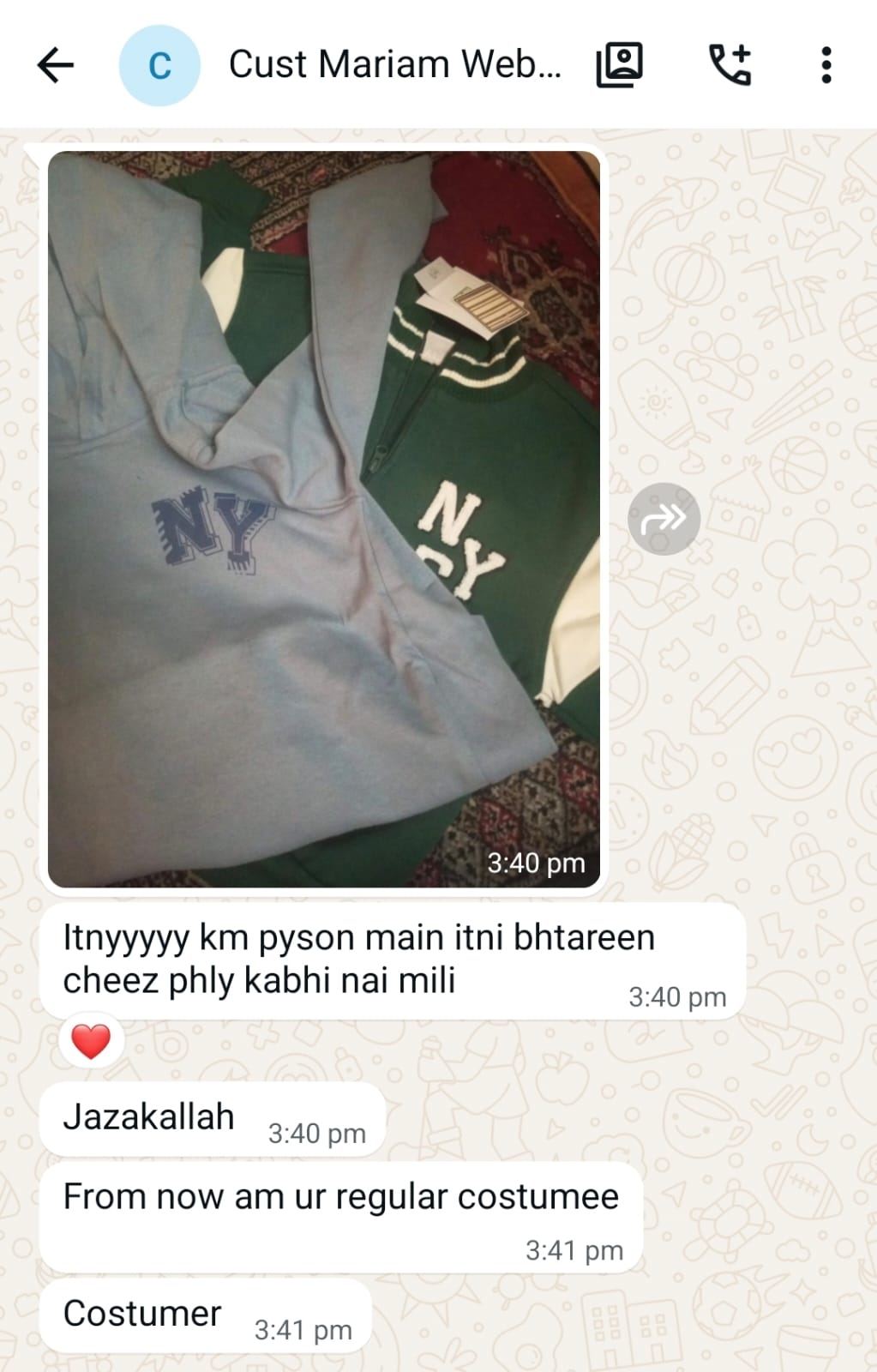This screenshot has height=1372, width=877.
Task: Go back to the chat list
Action: click(x=56, y=65)
